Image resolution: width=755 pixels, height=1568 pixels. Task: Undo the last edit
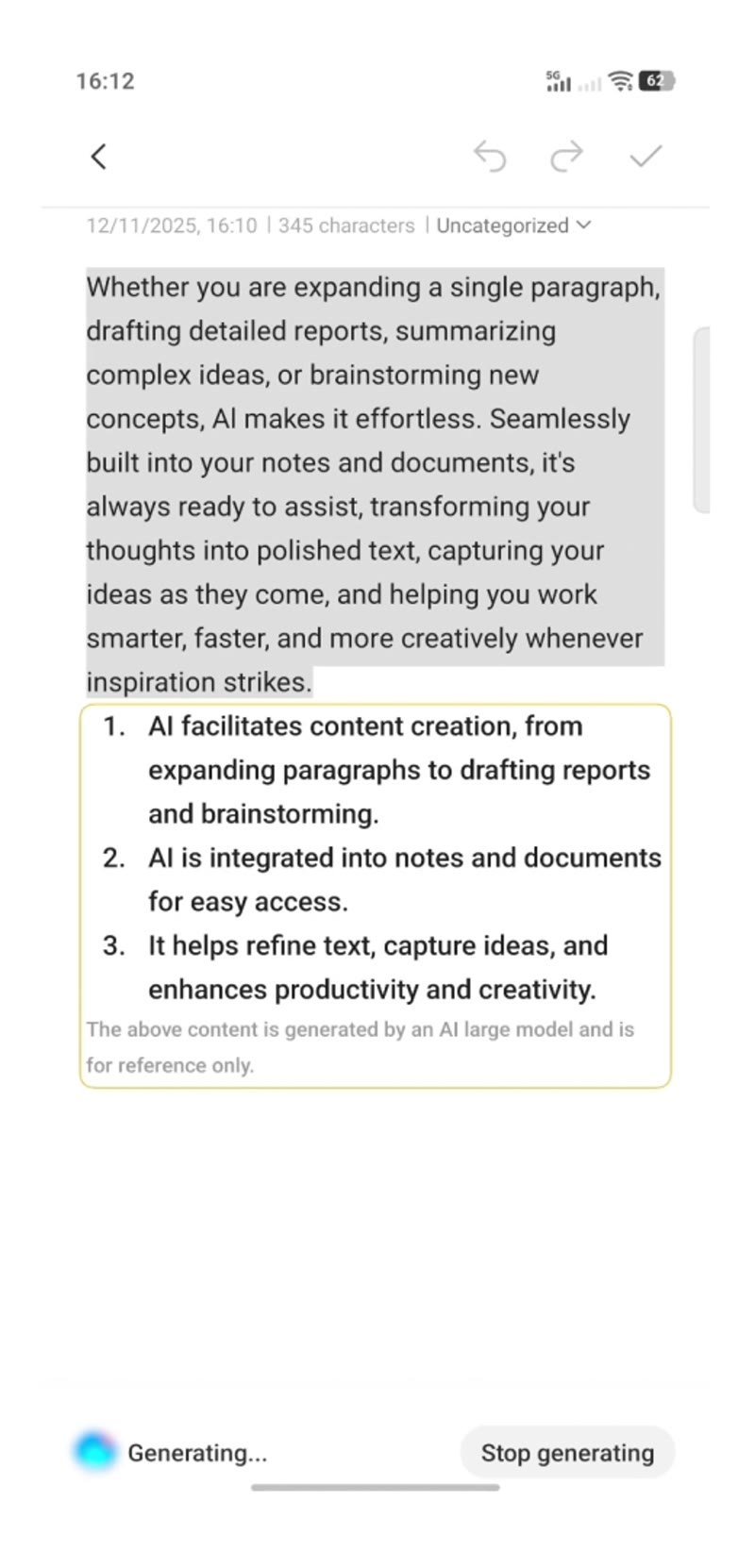point(490,157)
